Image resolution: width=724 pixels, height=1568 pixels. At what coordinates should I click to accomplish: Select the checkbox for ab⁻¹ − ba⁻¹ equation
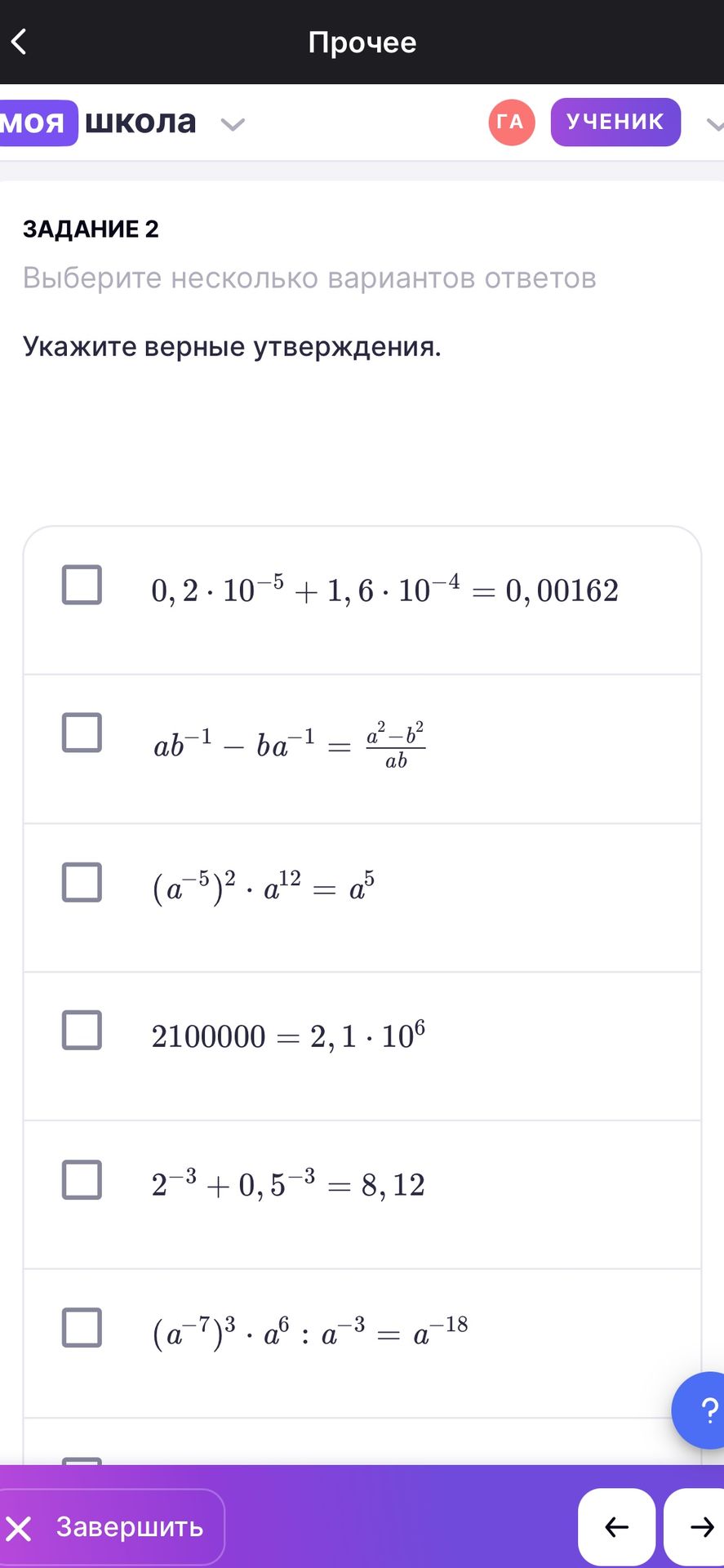(x=82, y=733)
